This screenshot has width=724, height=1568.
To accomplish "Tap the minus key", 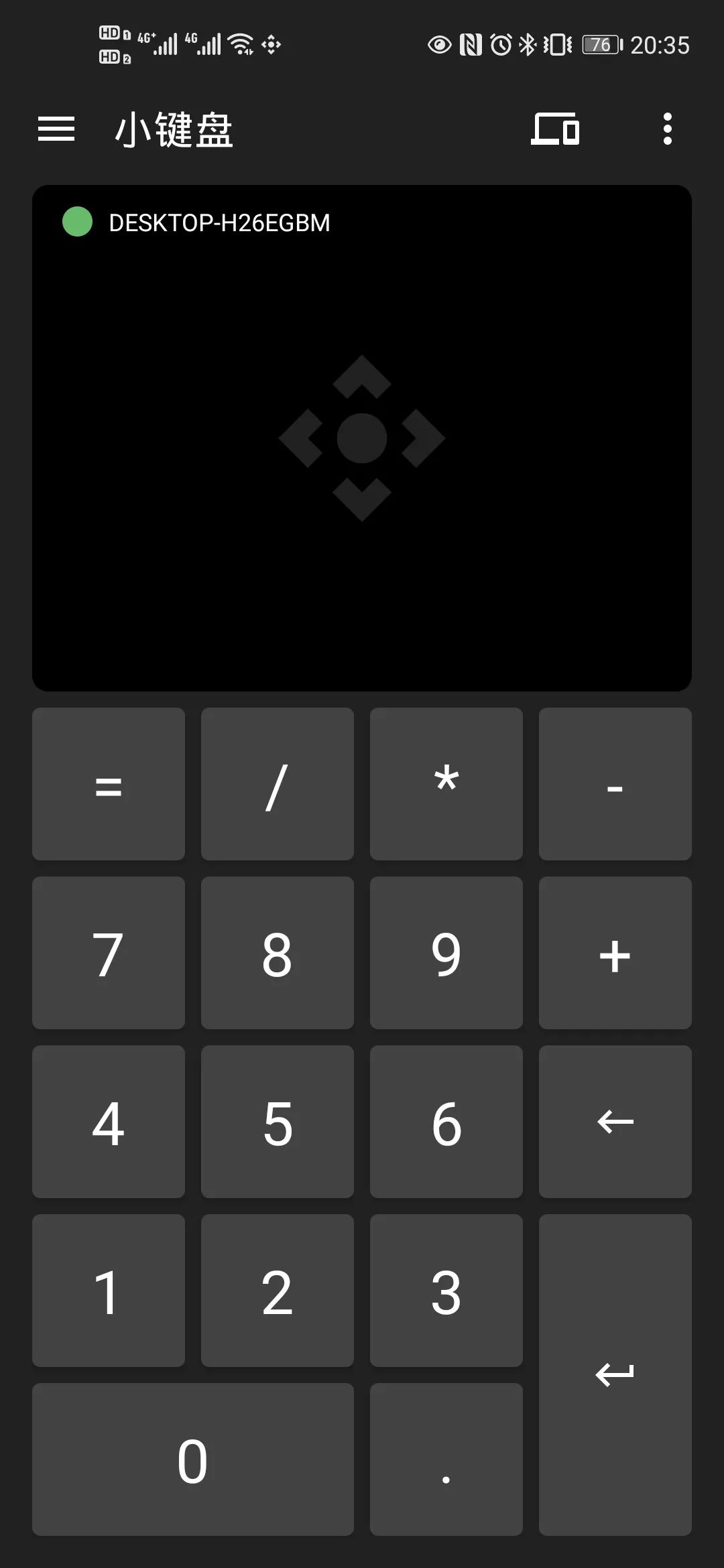I will [615, 784].
